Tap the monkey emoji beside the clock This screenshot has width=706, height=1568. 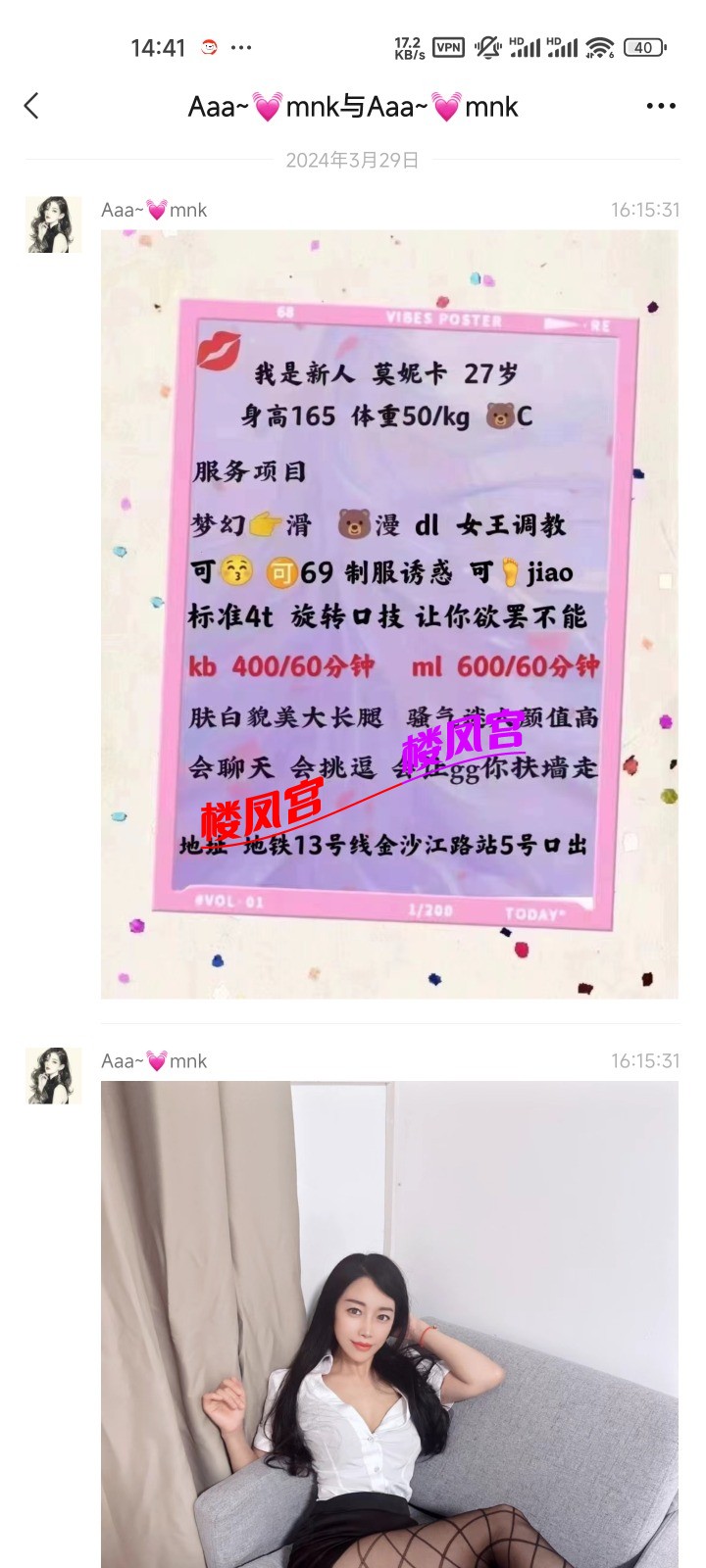207,45
